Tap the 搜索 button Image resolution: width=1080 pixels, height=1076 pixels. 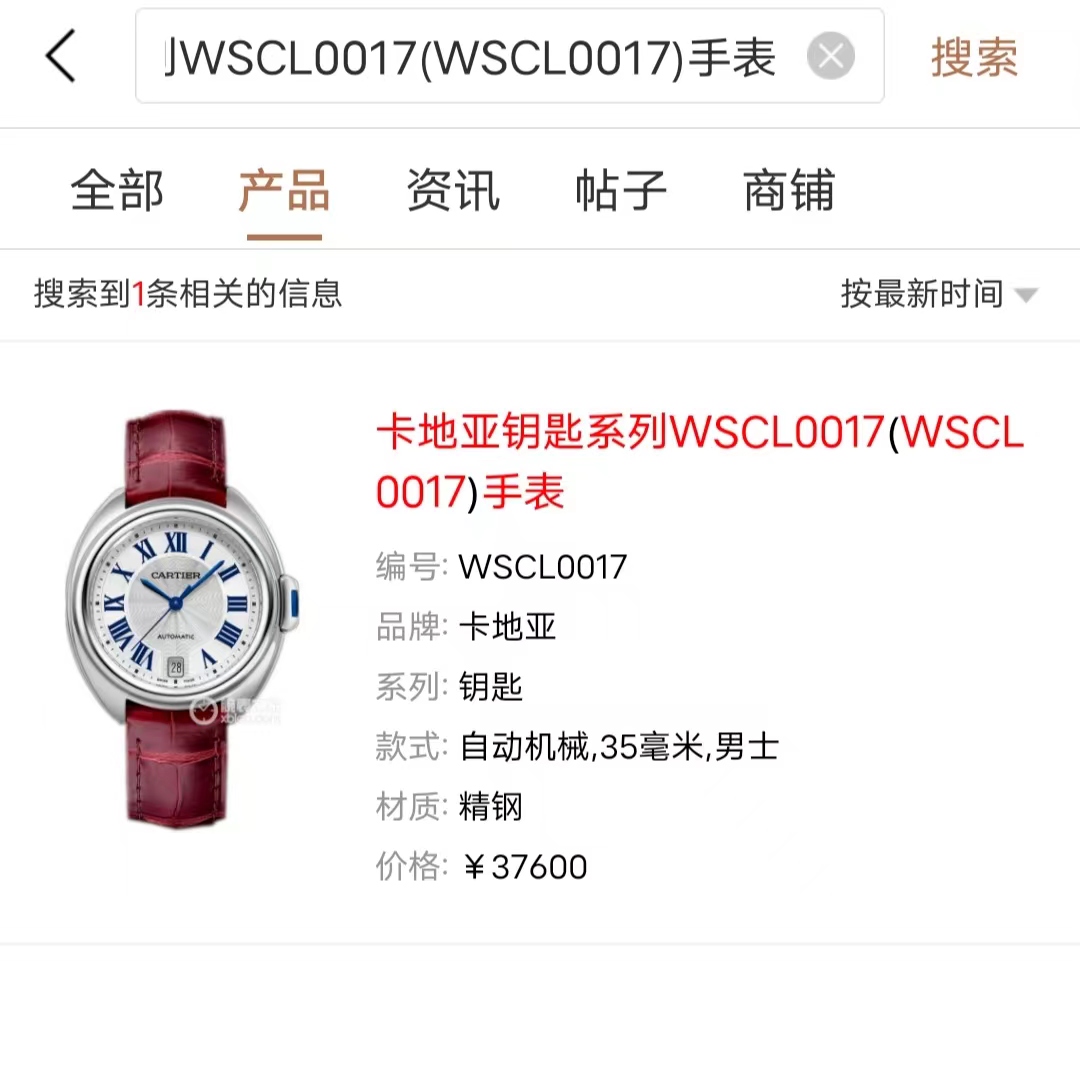974,57
